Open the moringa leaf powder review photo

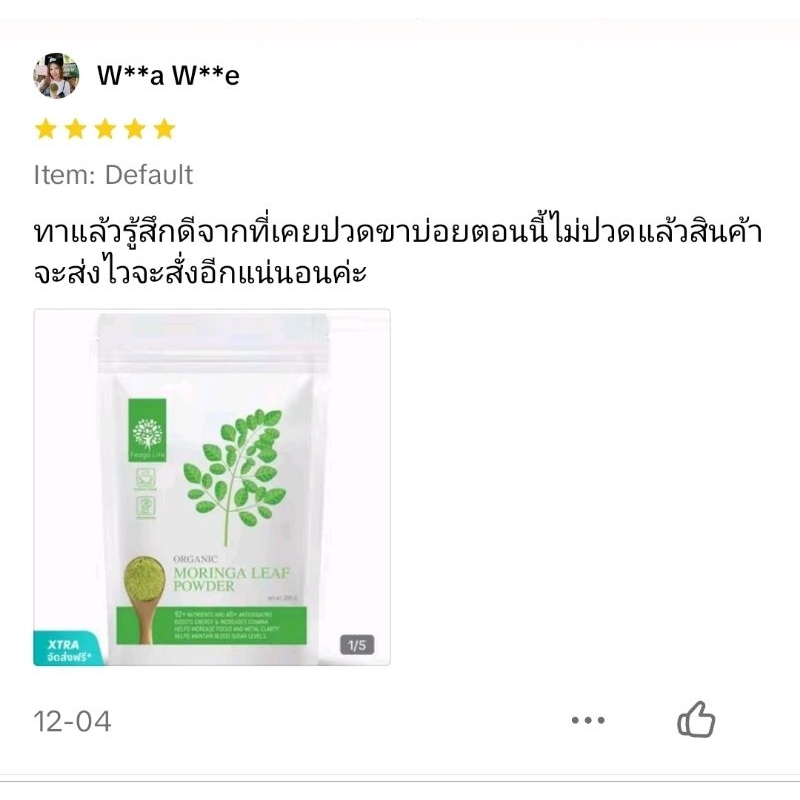212,487
